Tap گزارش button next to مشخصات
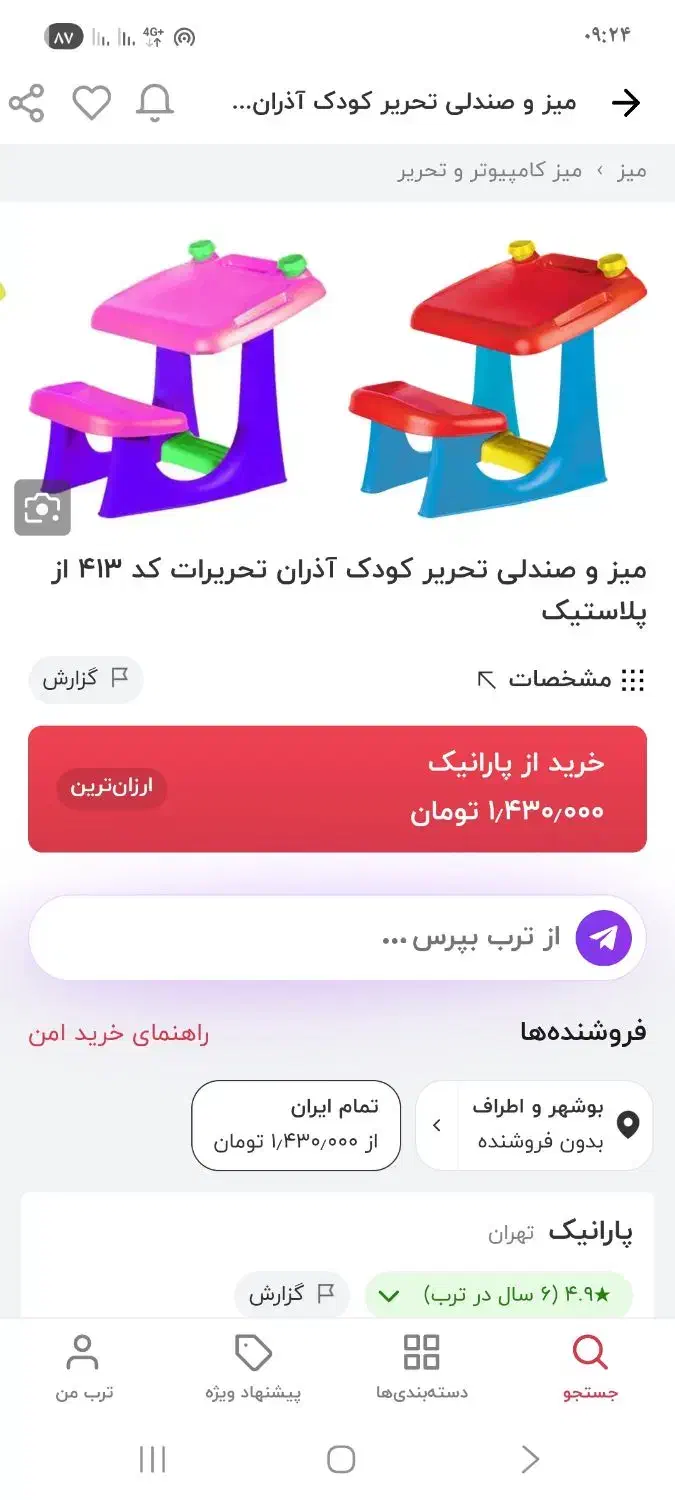This screenshot has width=675, height=1500. coord(86,679)
